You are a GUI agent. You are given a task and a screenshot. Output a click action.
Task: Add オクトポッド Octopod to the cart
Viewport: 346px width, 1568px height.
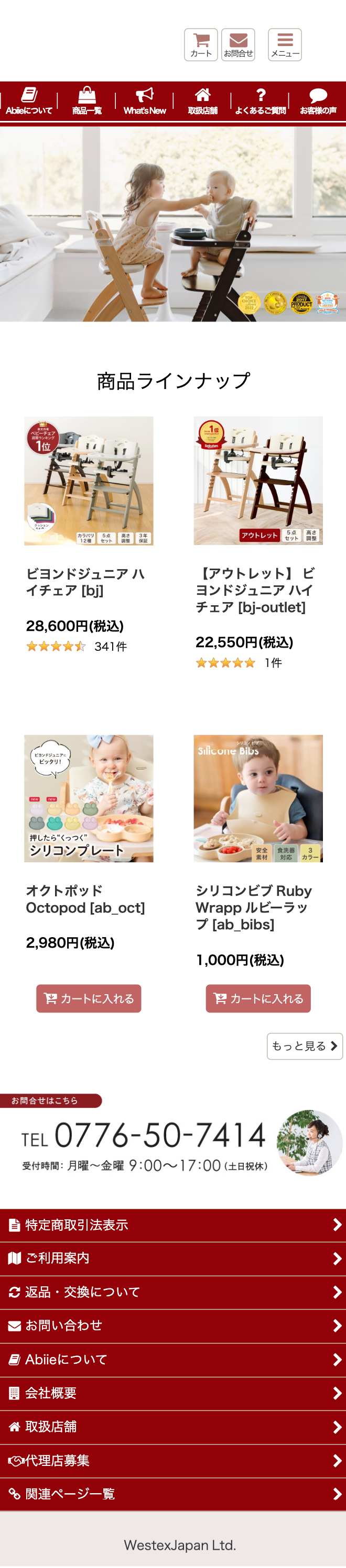(x=88, y=998)
